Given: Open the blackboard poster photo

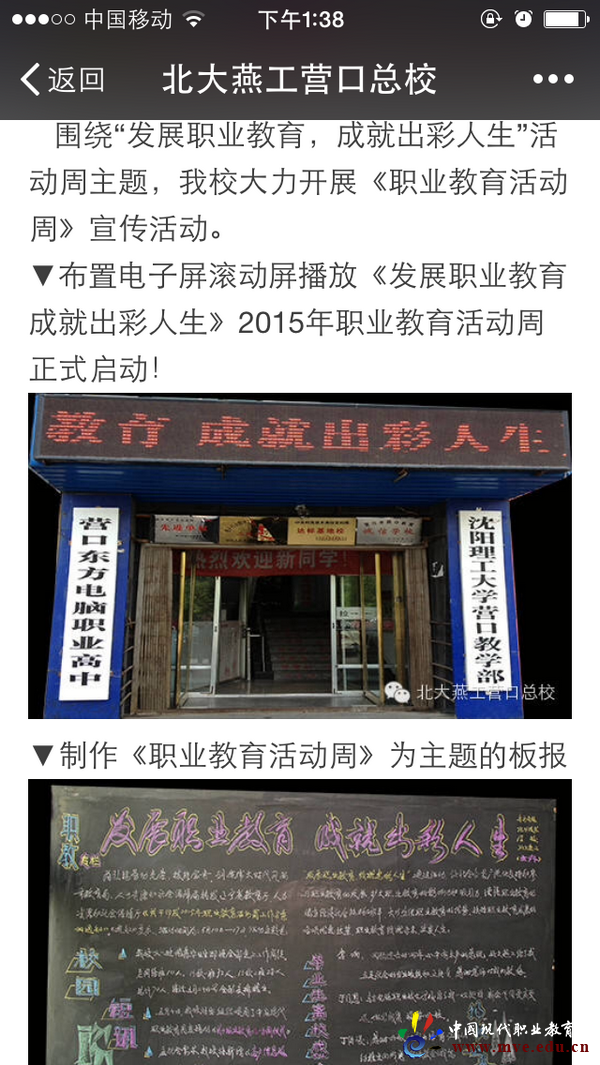Looking at the screenshot, I should [x=300, y=920].
